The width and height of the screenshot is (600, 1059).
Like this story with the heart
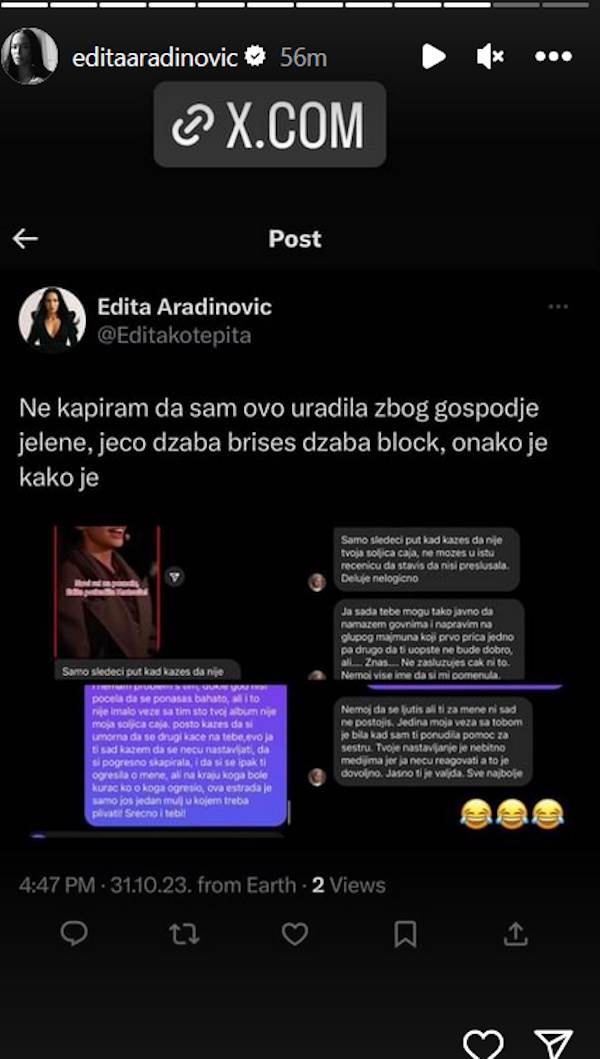point(484,1042)
